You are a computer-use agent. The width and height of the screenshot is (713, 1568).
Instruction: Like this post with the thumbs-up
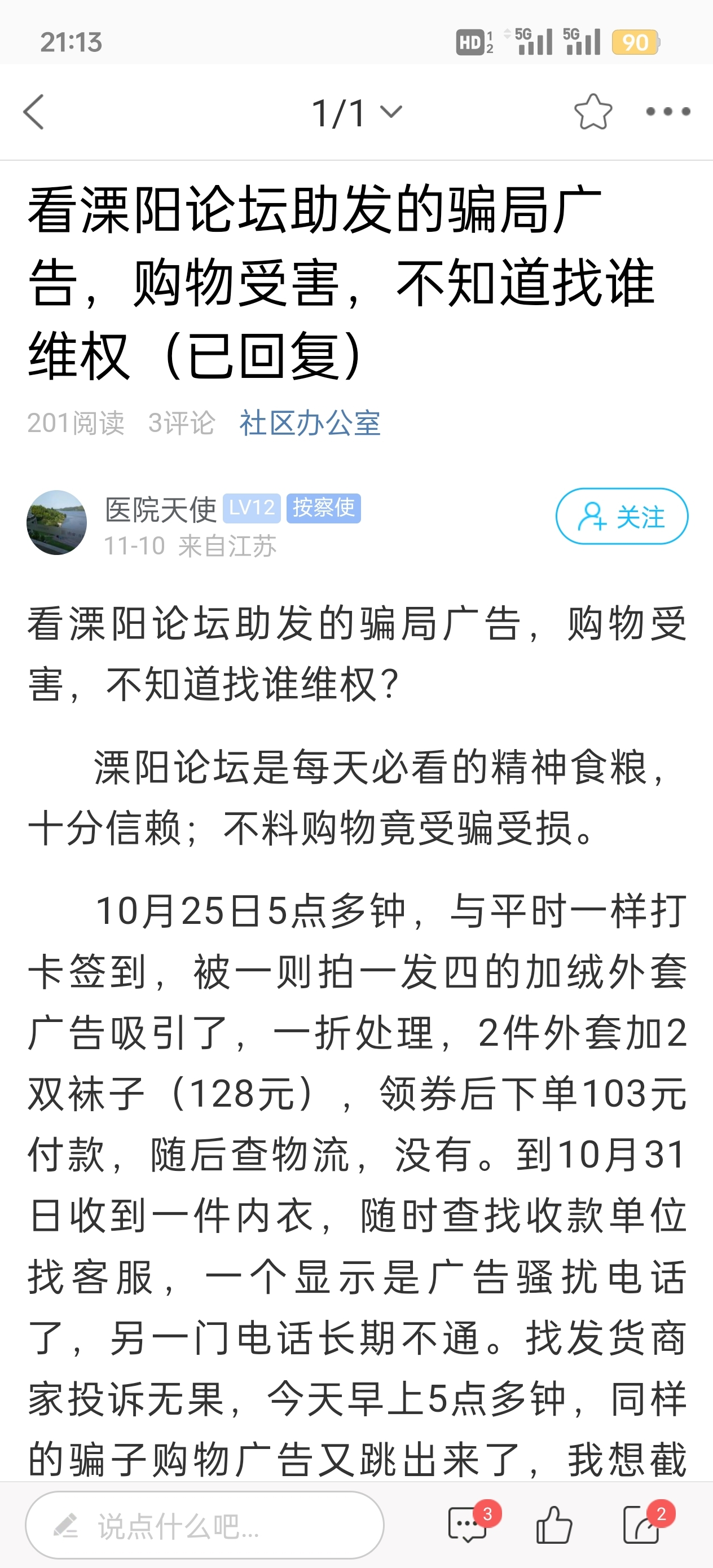[553, 1525]
